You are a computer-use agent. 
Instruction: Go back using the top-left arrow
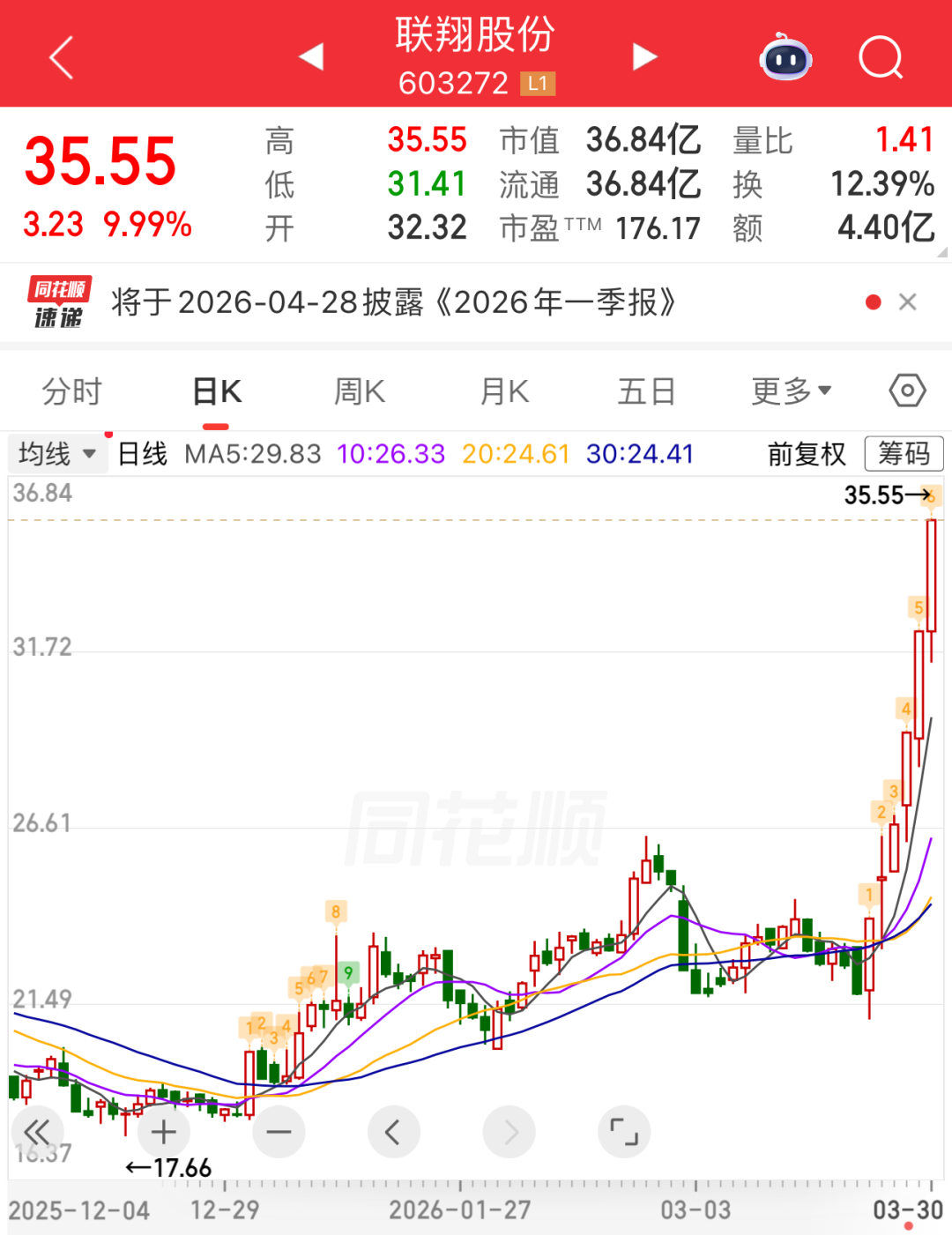coord(61,58)
